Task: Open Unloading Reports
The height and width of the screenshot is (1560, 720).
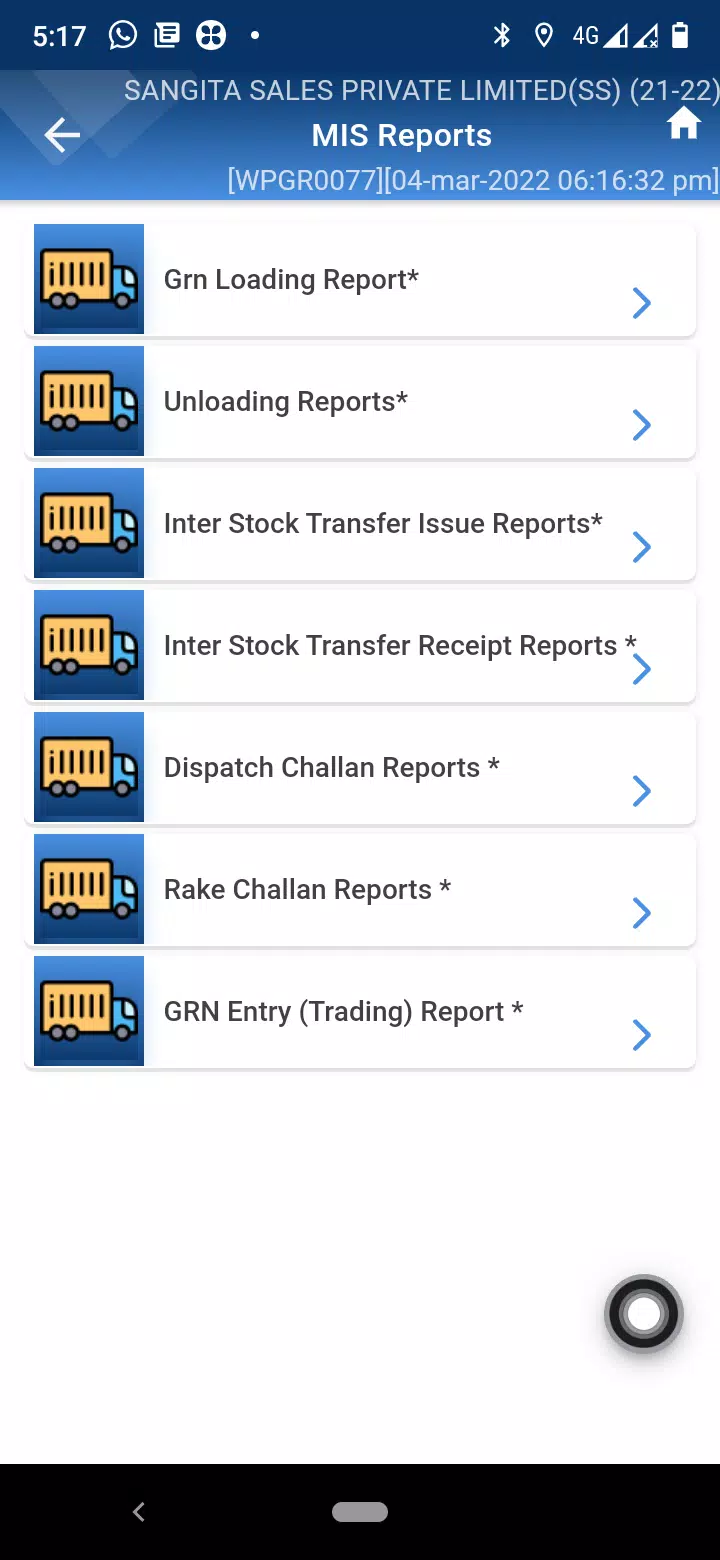Action: [360, 401]
